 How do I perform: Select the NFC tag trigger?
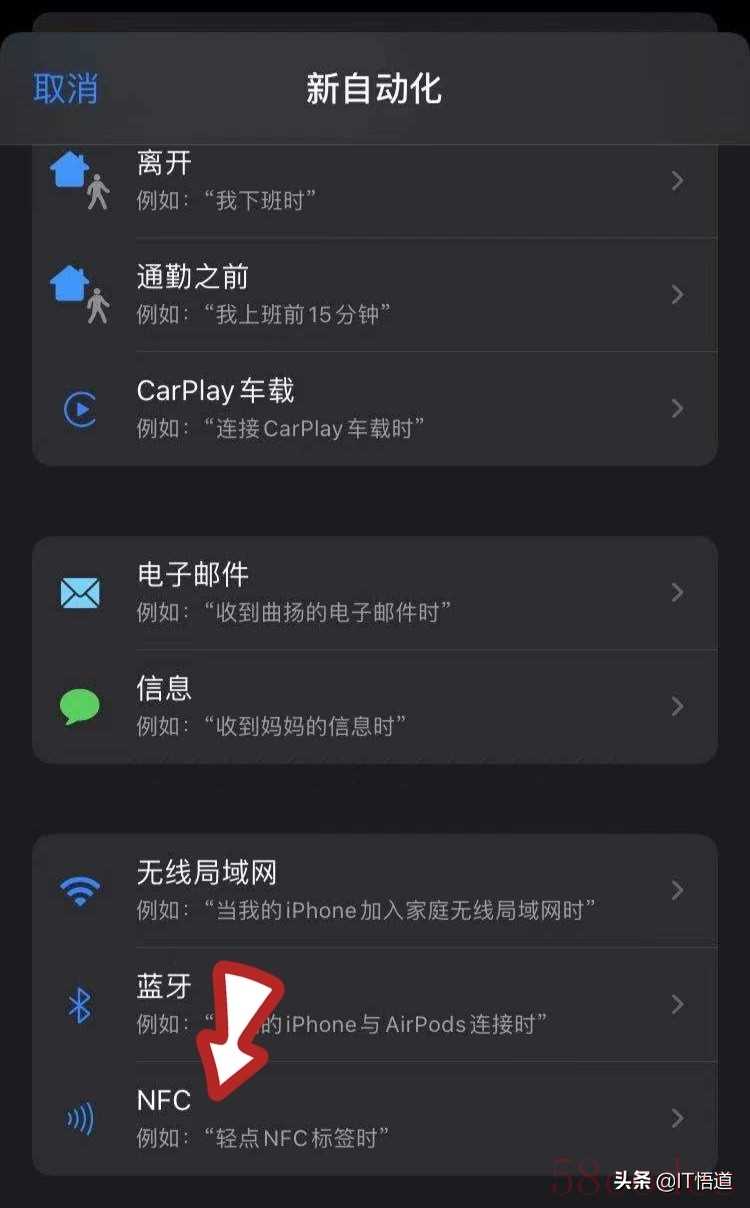(375, 1118)
